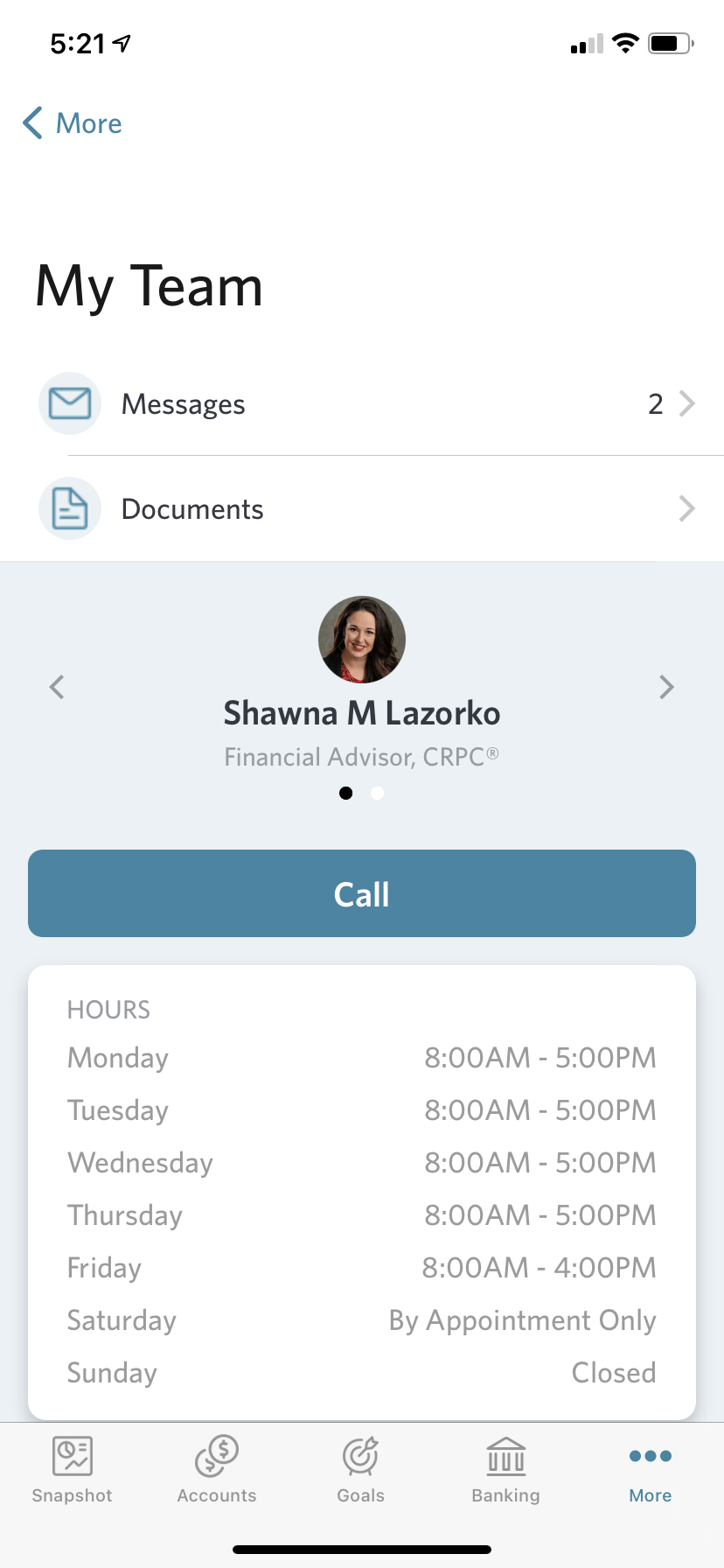Call Shawna M Lazorko
The height and width of the screenshot is (1568, 724).
(362, 893)
